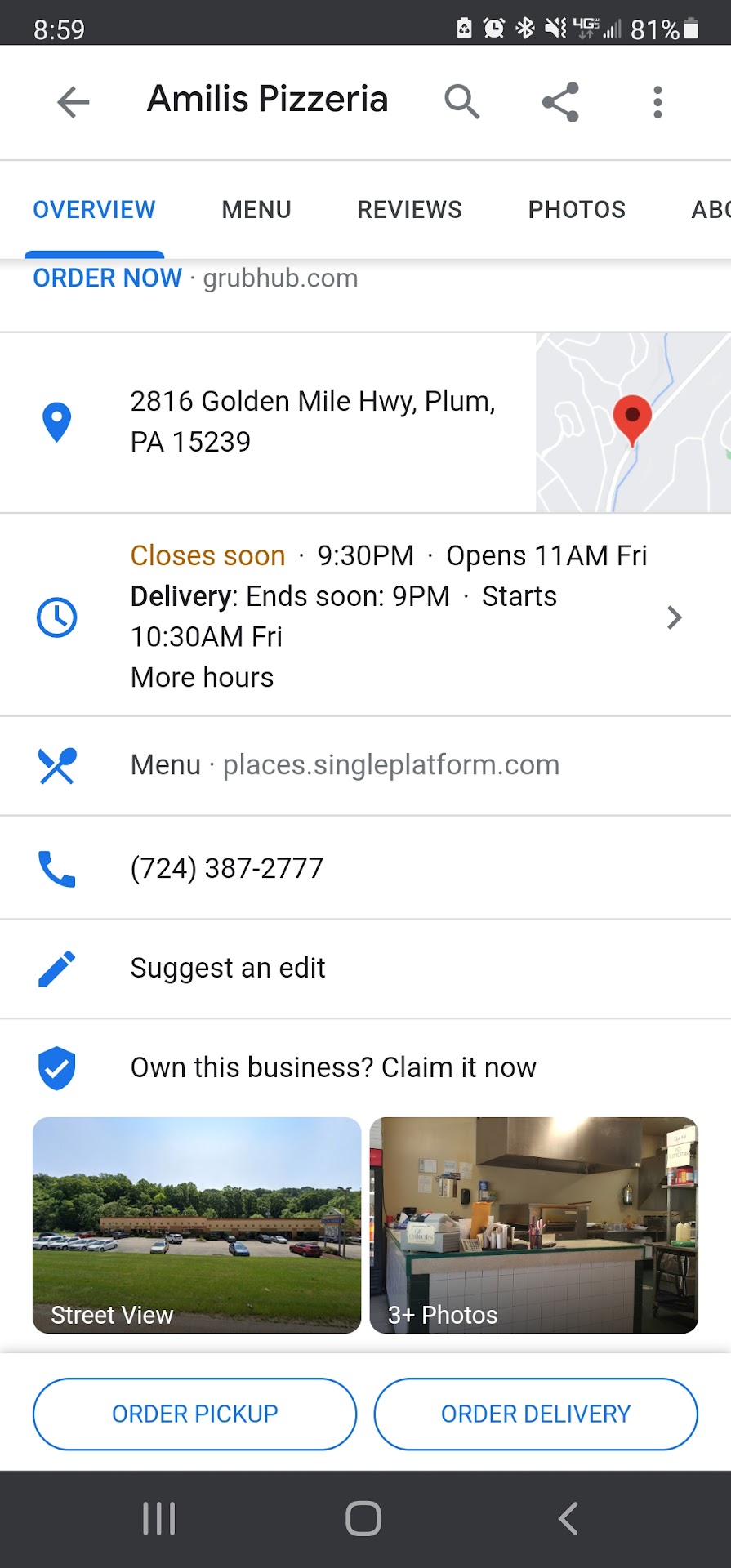Tap the Order Pickup button
Viewport: 731px width, 1568px height.
click(195, 1414)
